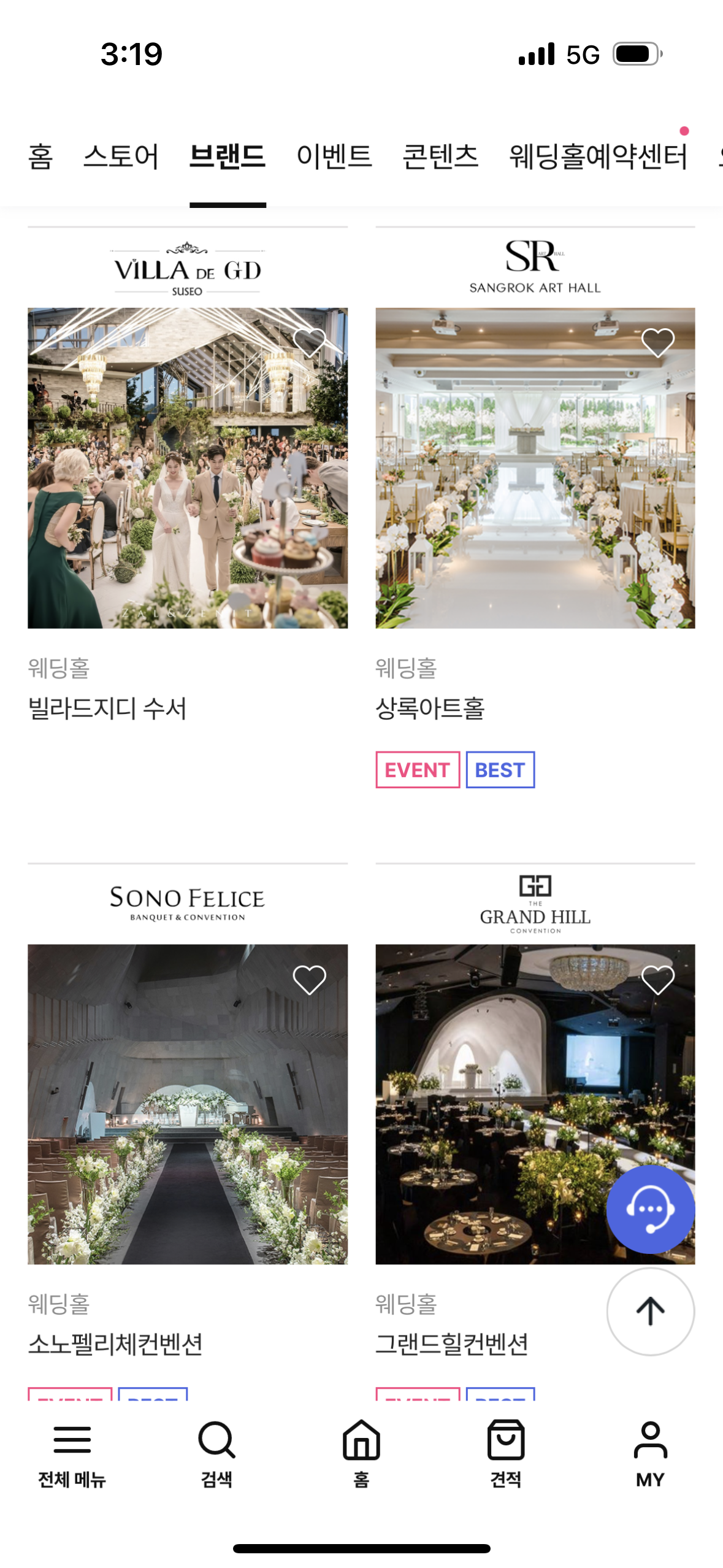This screenshot has width=723, height=1568.
Task: Tap the scroll-to-top arrow button
Action: click(x=650, y=1311)
